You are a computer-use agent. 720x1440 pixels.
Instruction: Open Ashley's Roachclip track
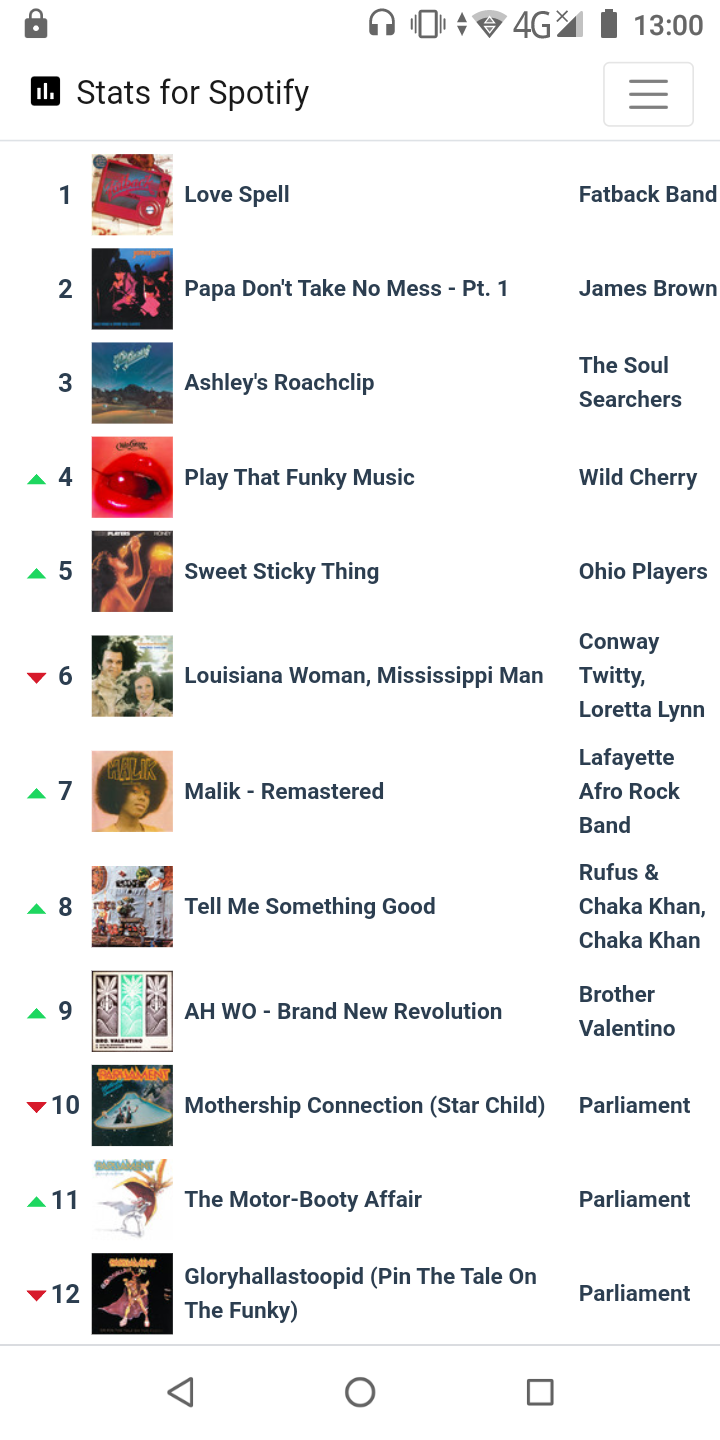360,383
